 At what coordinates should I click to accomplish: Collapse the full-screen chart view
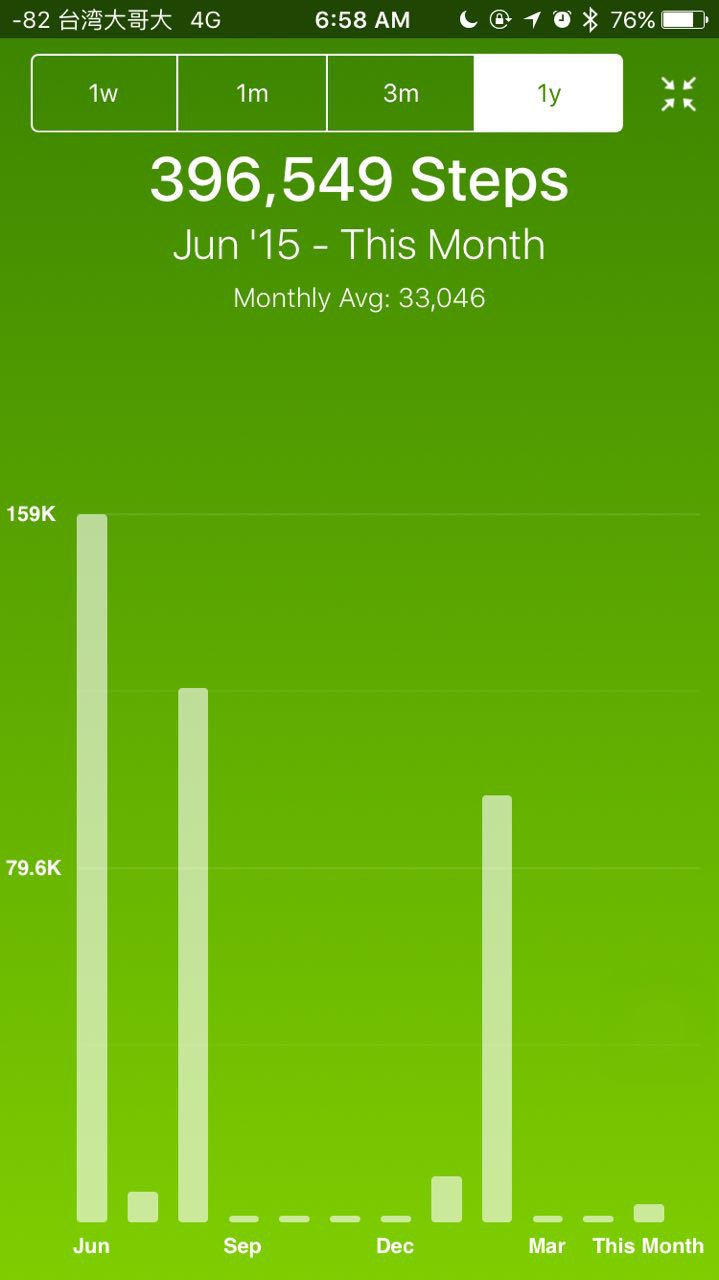point(678,93)
